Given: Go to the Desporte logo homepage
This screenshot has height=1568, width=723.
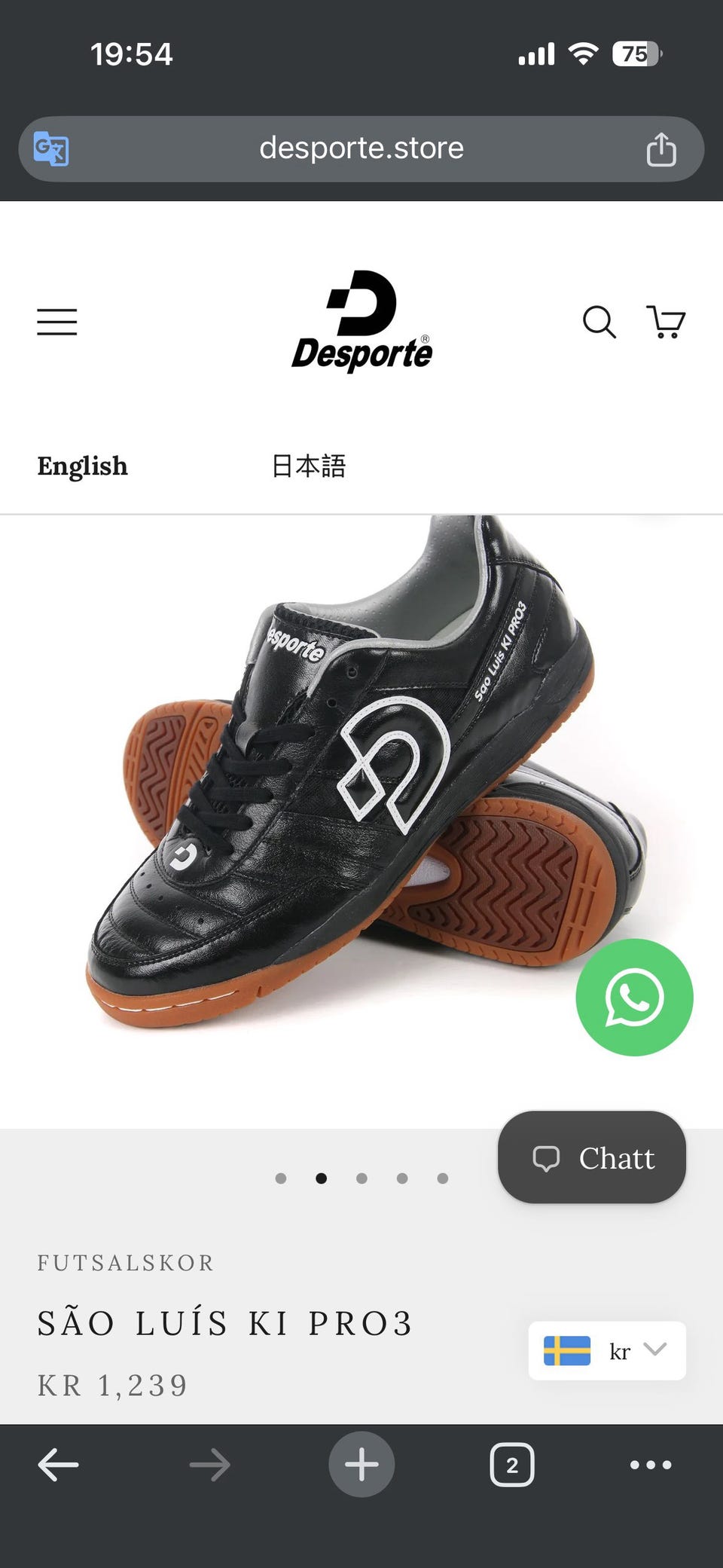Looking at the screenshot, I should [362, 321].
